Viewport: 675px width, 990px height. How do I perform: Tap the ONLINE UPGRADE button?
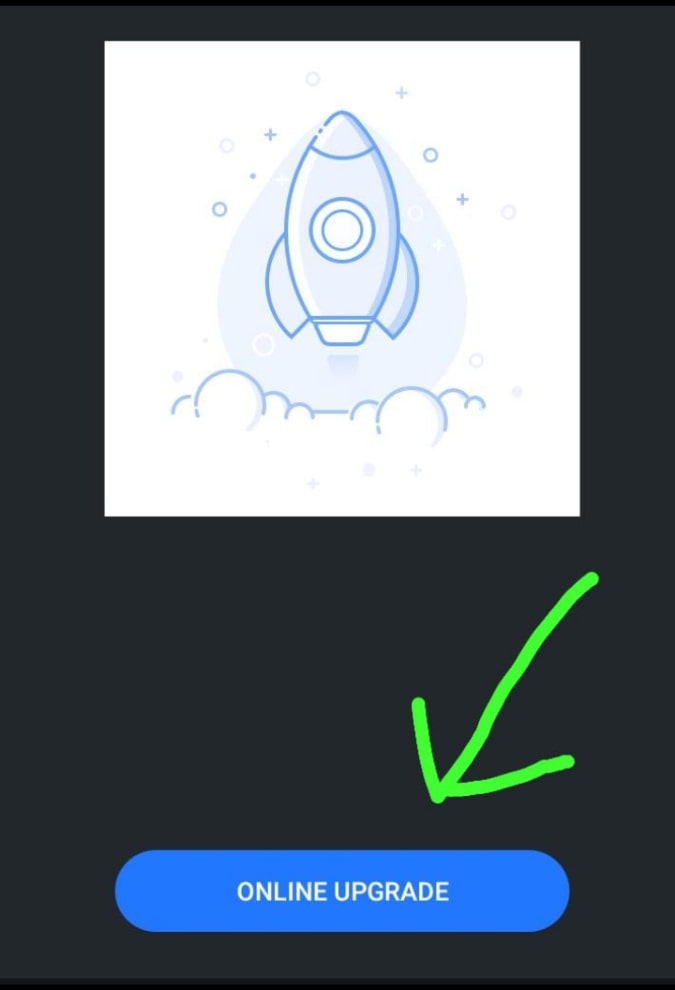click(x=342, y=891)
